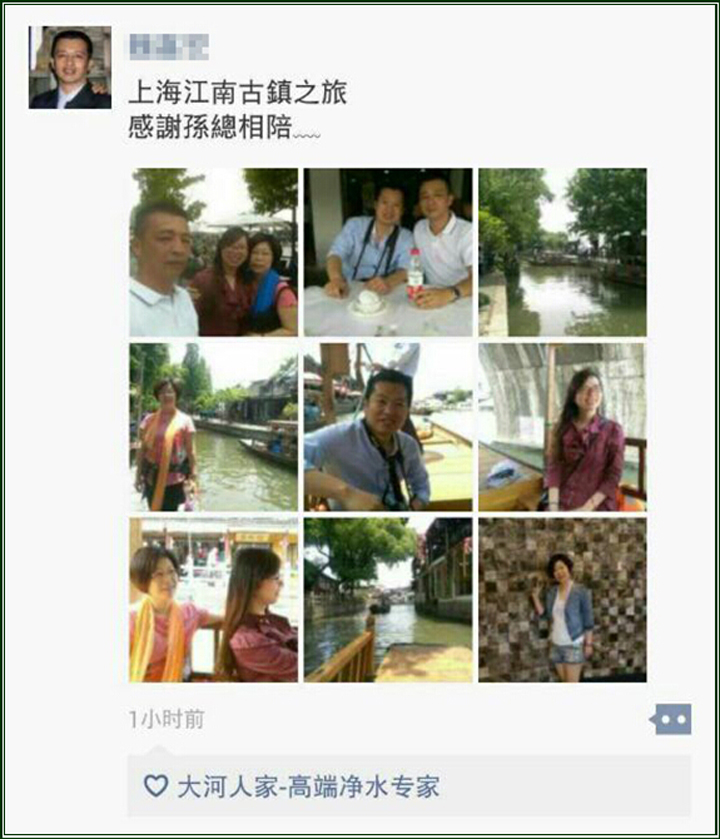View photo of woman under stone bridge
Viewport: 720px width, 839px height.
[x=562, y=427]
